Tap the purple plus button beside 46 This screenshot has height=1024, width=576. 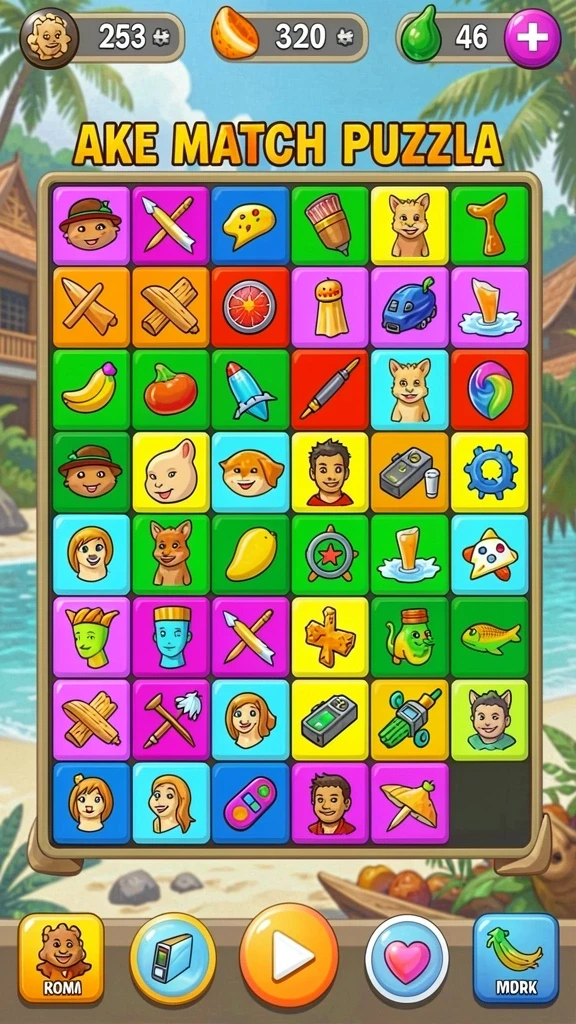532,38
